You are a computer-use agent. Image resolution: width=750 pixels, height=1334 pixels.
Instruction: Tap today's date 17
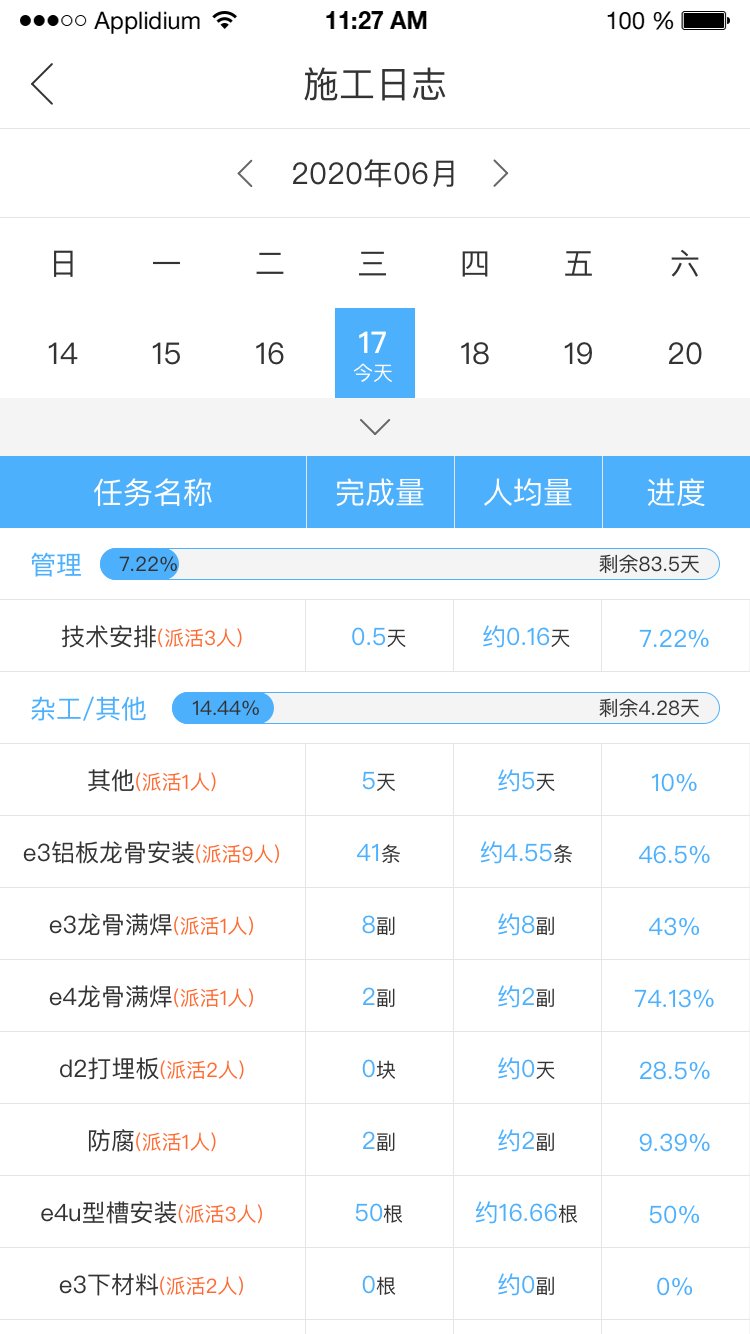pos(374,354)
